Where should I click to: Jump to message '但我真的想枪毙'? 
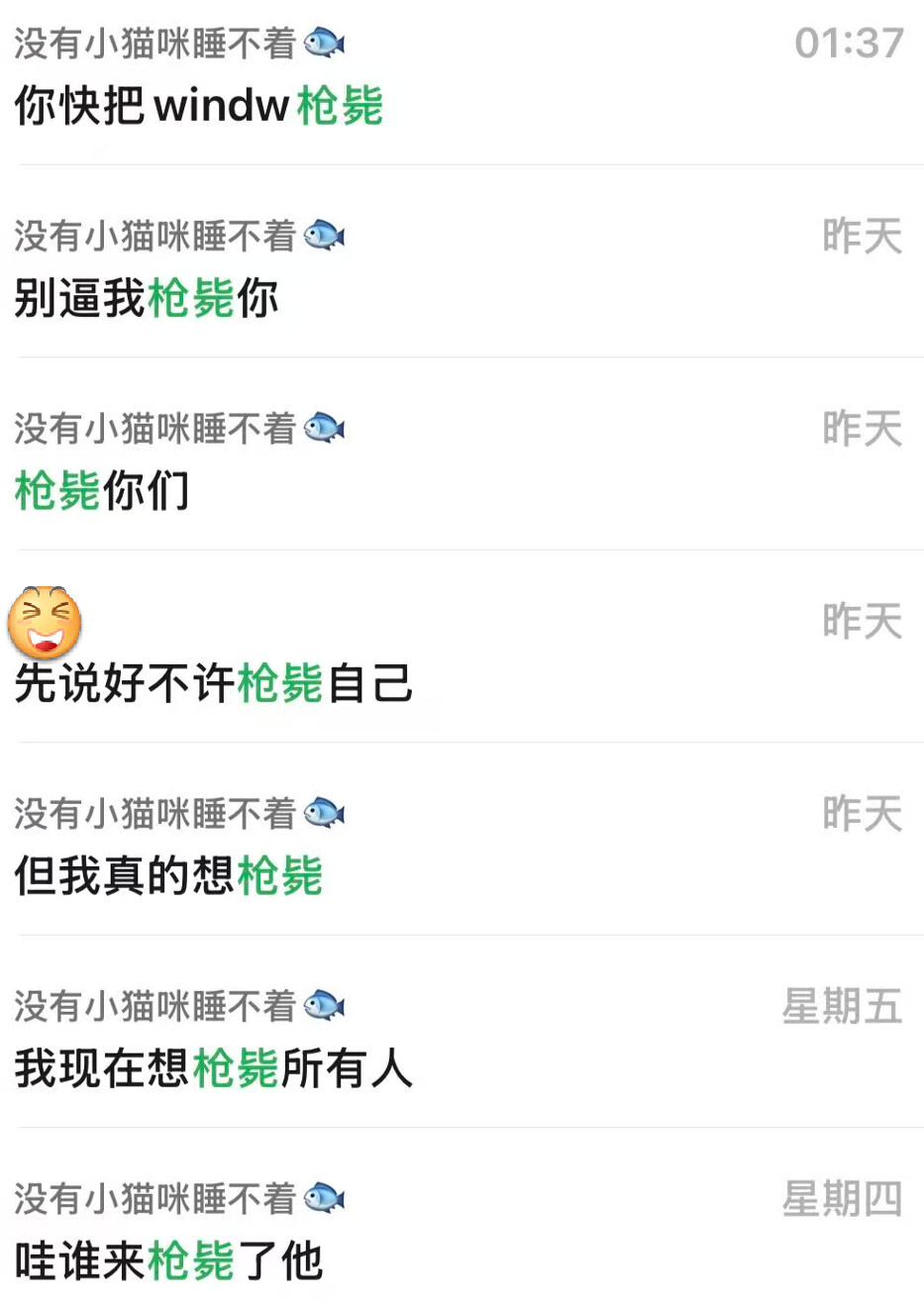(x=168, y=875)
